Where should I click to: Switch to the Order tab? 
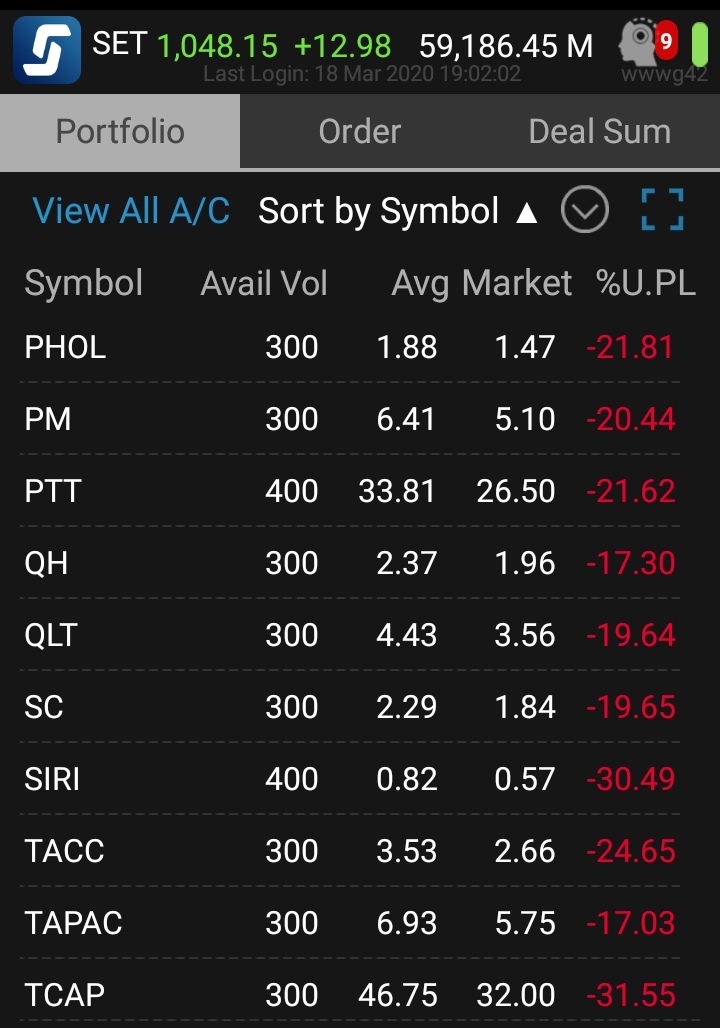tap(360, 131)
